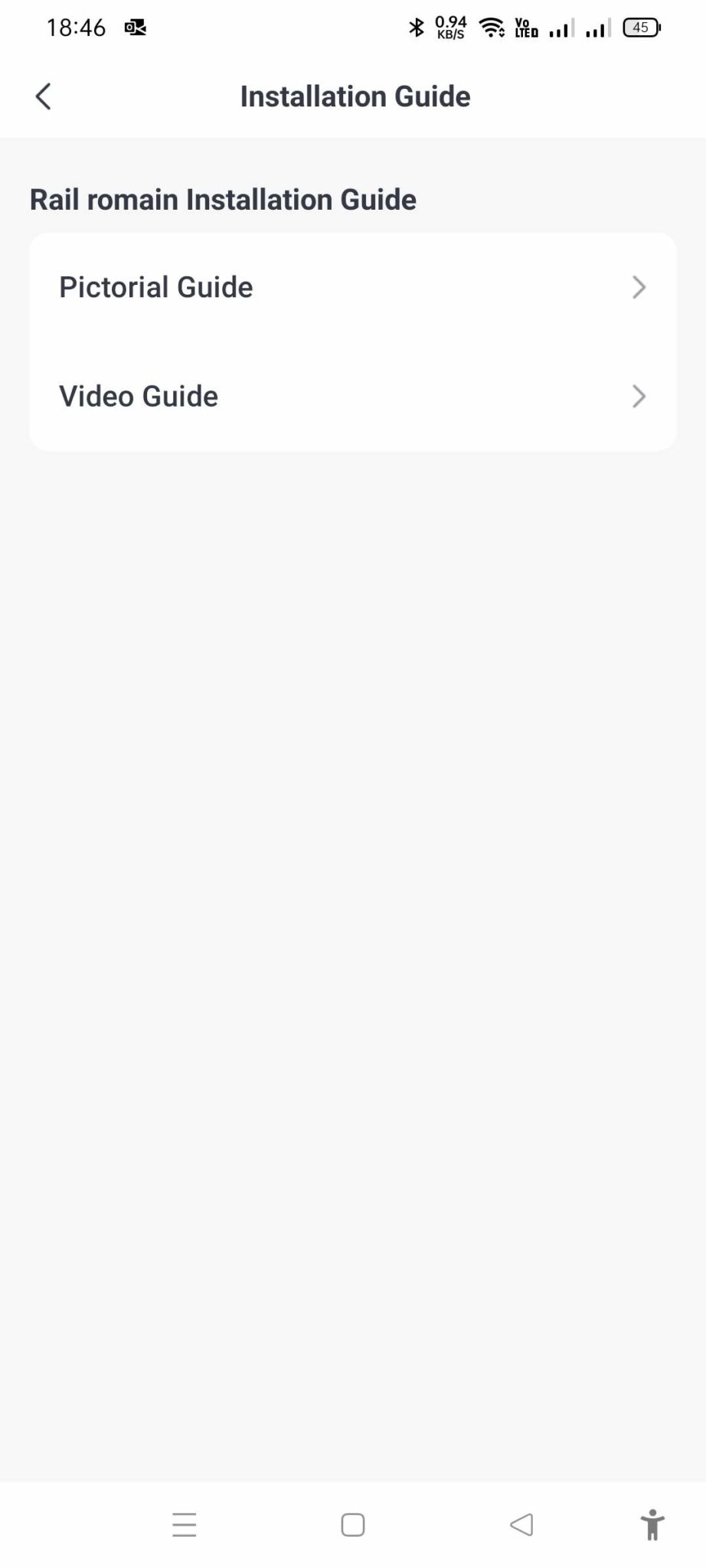The height and width of the screenshot is (1568, 706).
Task: Tap the accessibility shortcut icon
Action: click(652, 1524)
